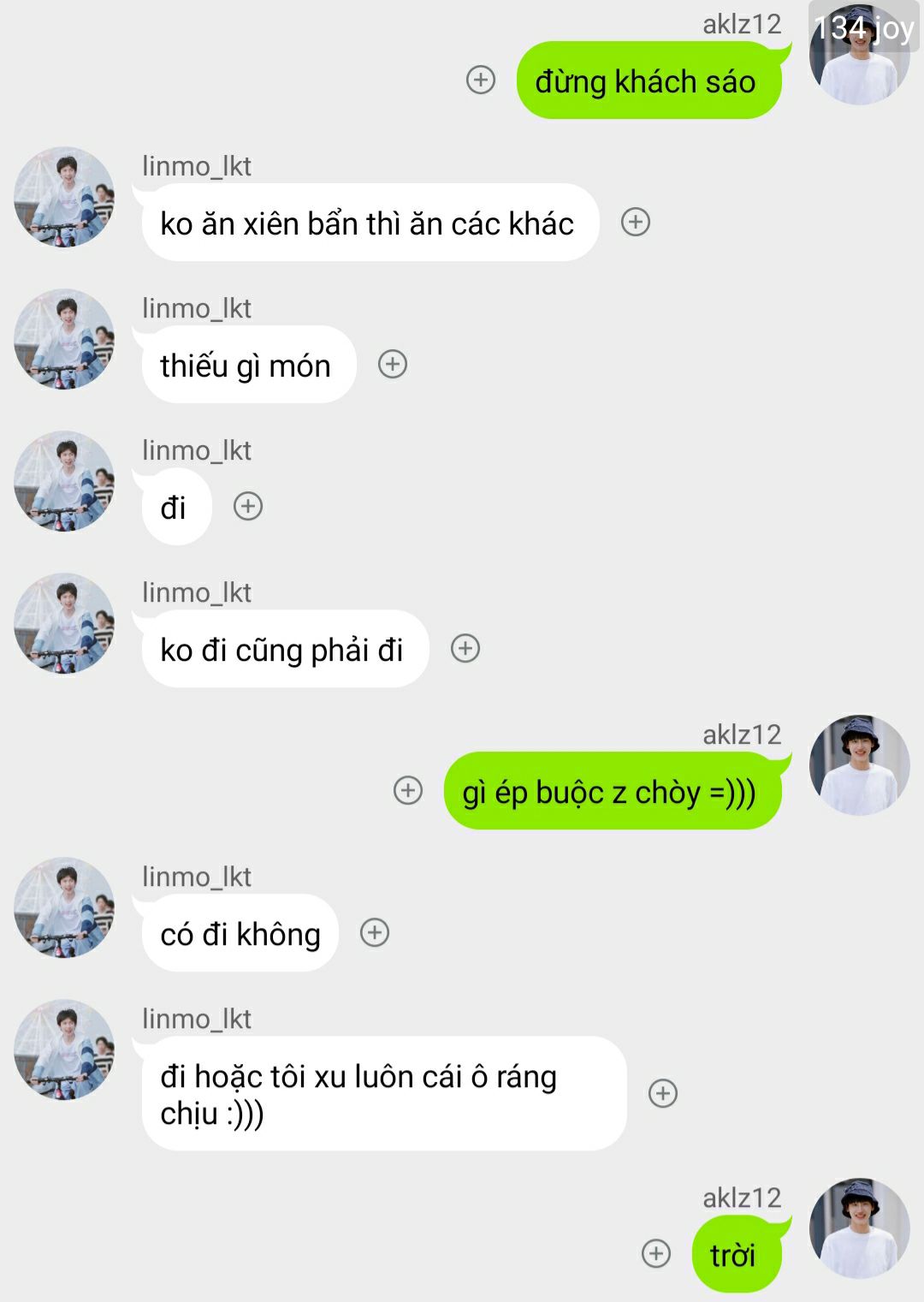Image resolution: width=924 pixels, height=1302 pixels.
Task: View linmo_lkt's profile photo next to "có đi không"
Action: 64,907
